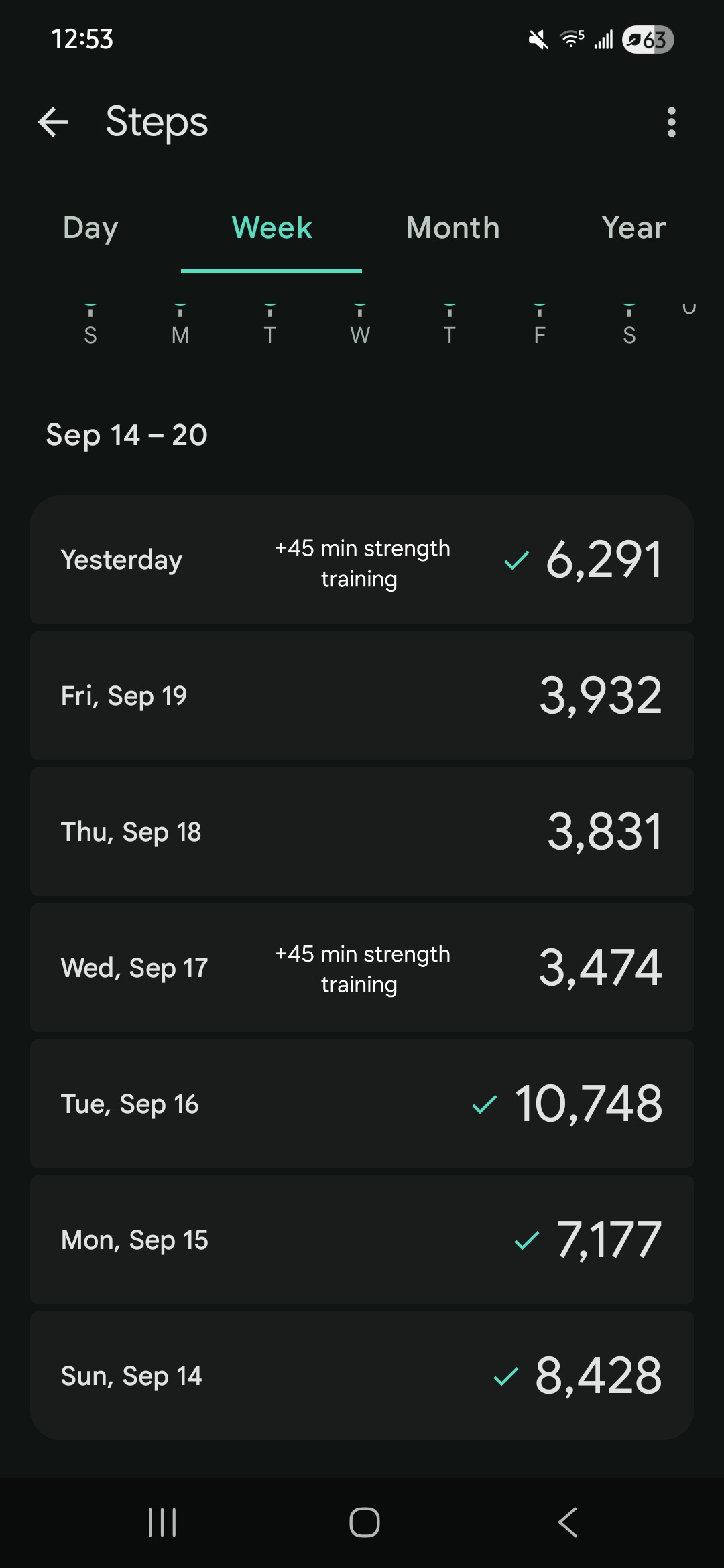
Task: Switch to the Month view
Action: pos(453,228)
